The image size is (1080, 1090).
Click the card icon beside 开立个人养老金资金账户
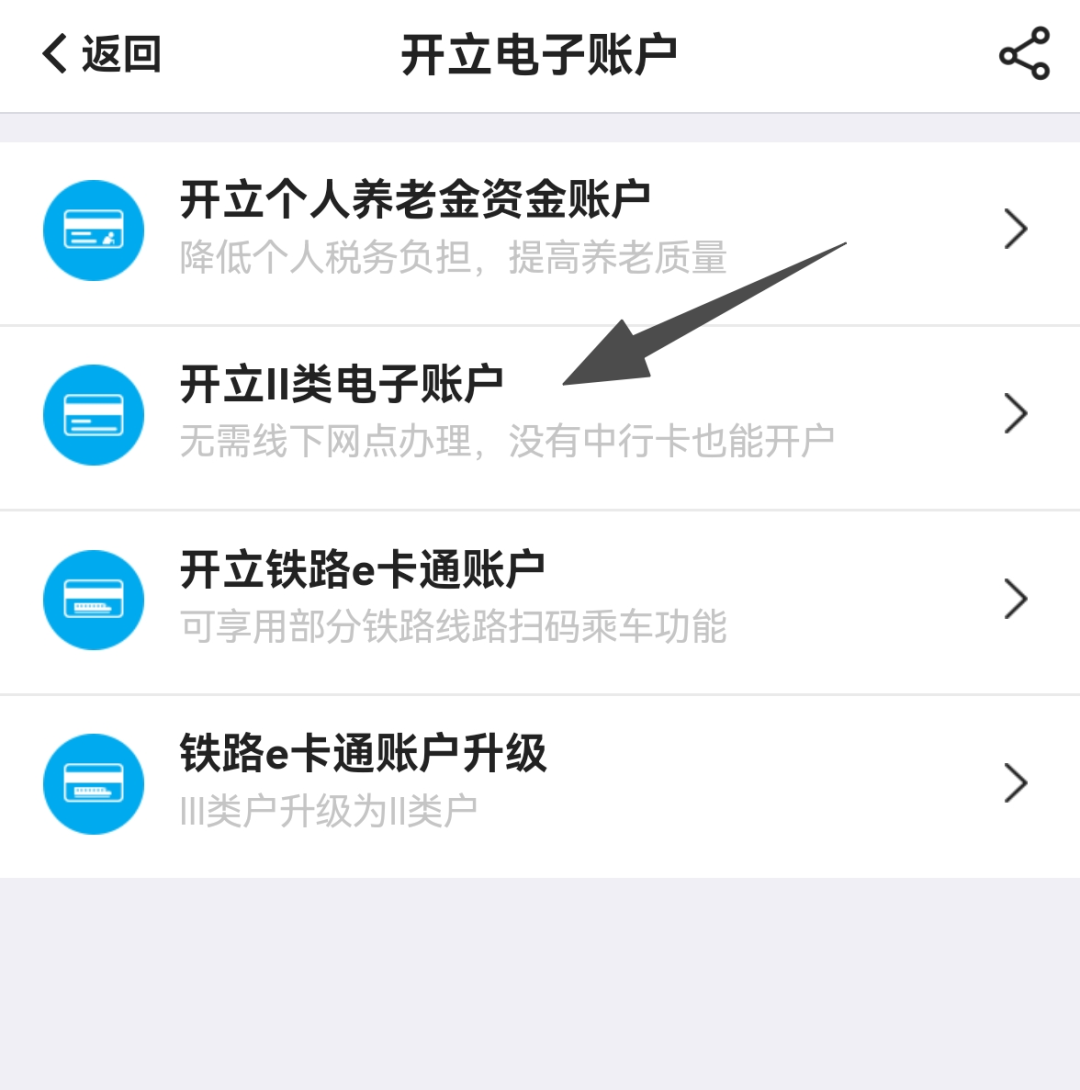(x=94, y=230)
